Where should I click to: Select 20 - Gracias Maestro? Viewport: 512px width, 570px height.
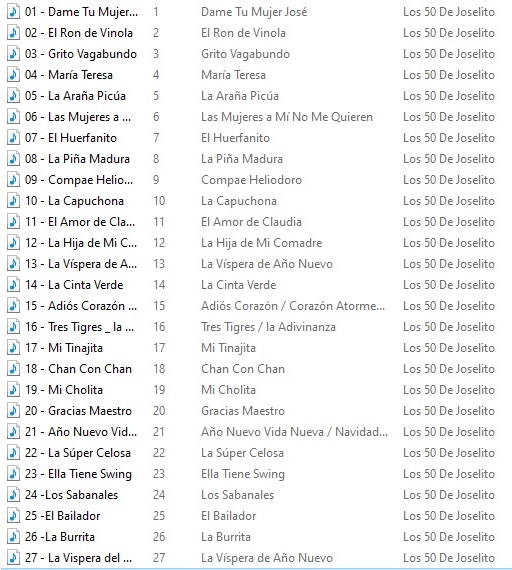click(x=78, y=411)
